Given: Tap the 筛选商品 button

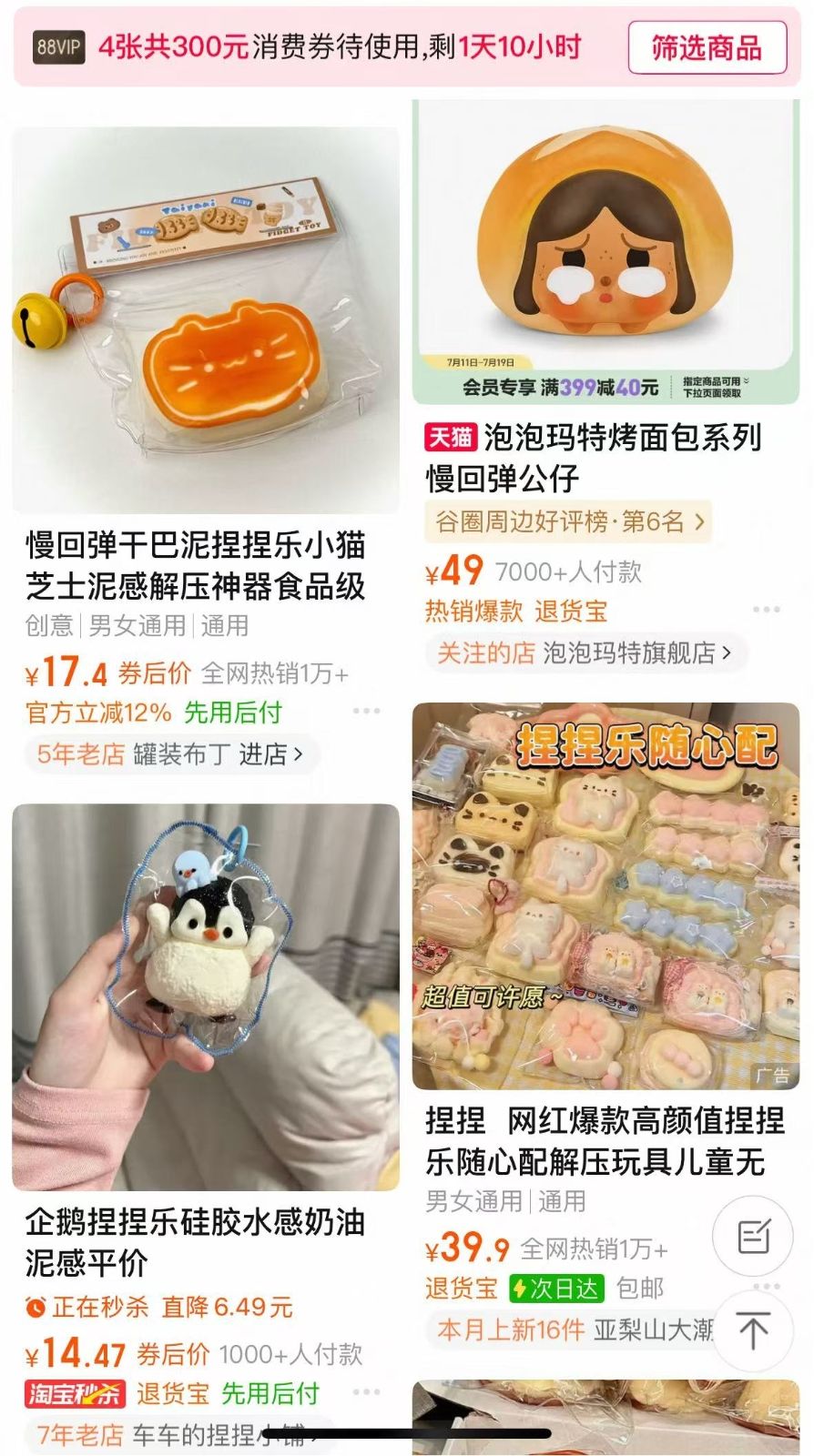Looking at the screenshot, I should [x=707, y=47].
